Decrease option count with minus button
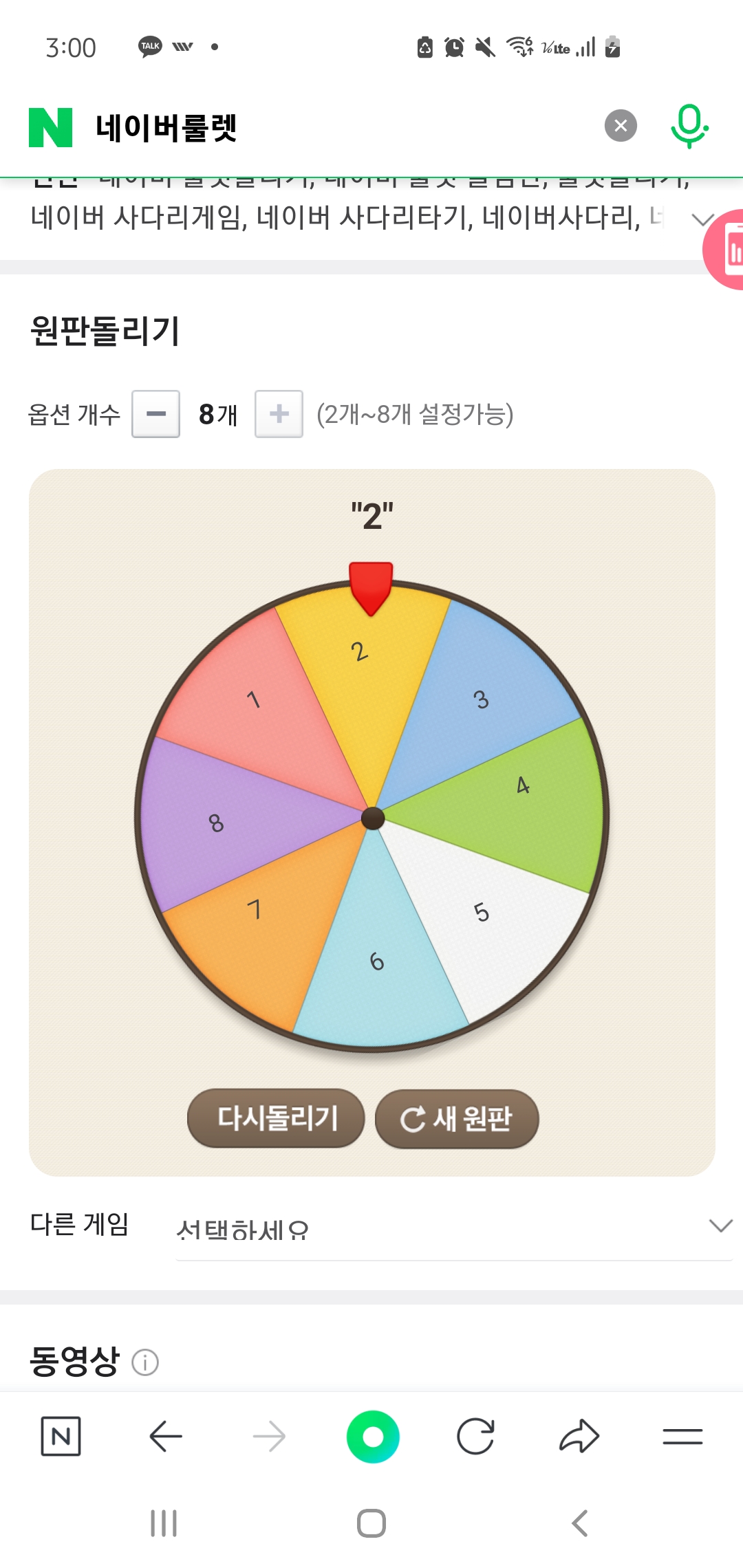Viewport: 743px width, 1568px height. tap(156, 414)
